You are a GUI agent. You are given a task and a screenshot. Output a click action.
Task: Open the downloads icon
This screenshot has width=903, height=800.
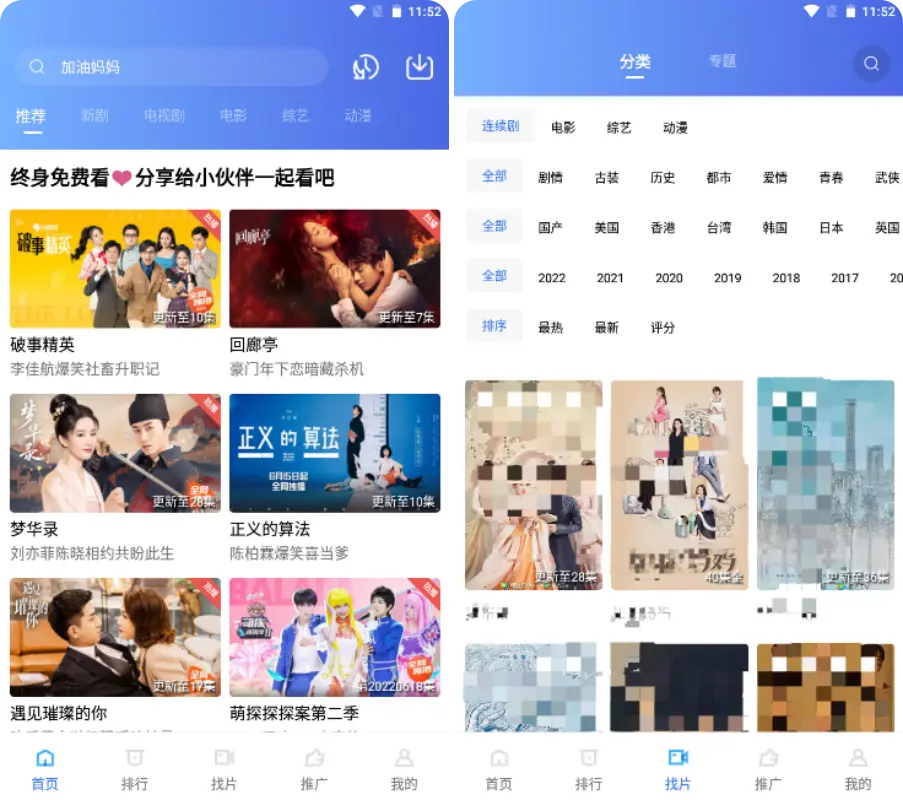coord(419,67)
